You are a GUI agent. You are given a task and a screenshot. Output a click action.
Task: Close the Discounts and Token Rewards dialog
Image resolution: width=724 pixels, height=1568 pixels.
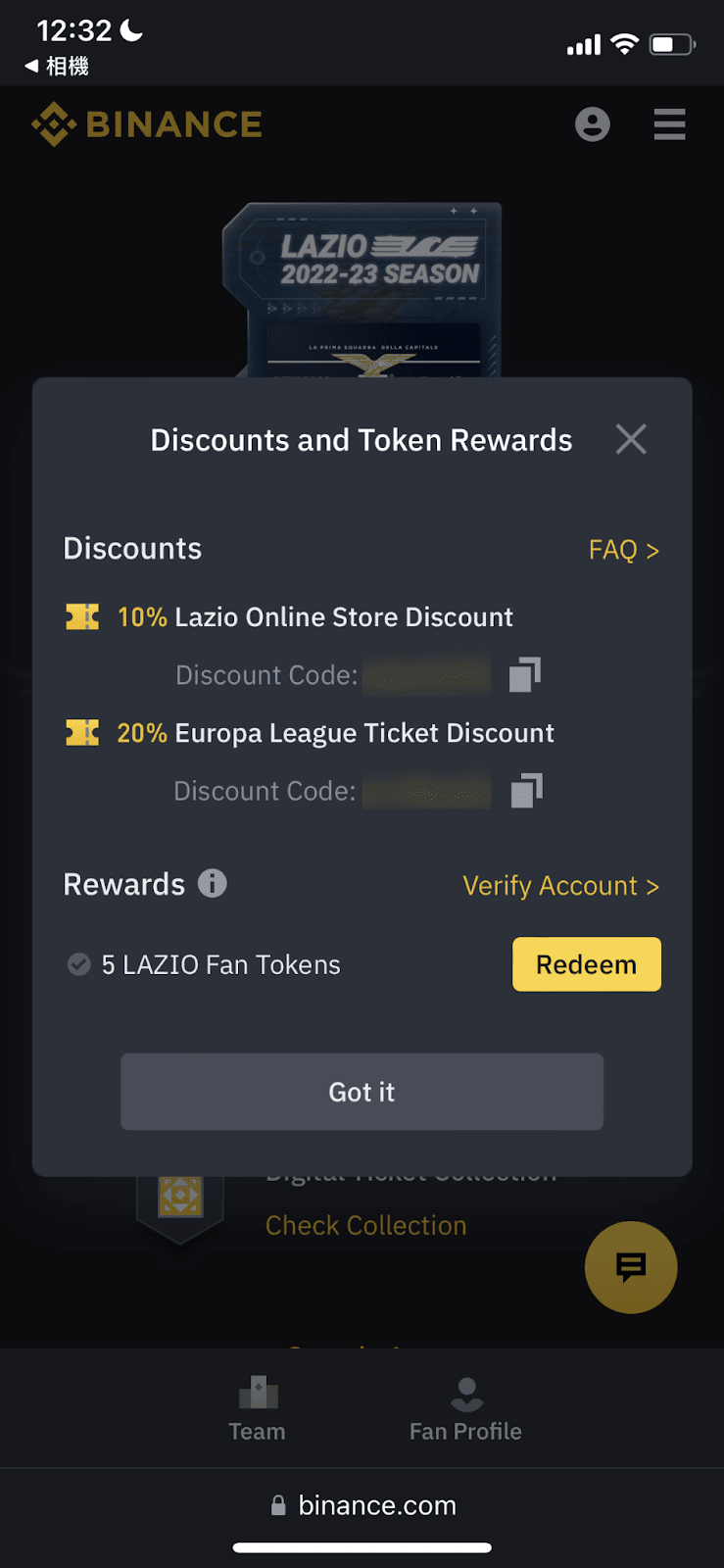(631, 439)
